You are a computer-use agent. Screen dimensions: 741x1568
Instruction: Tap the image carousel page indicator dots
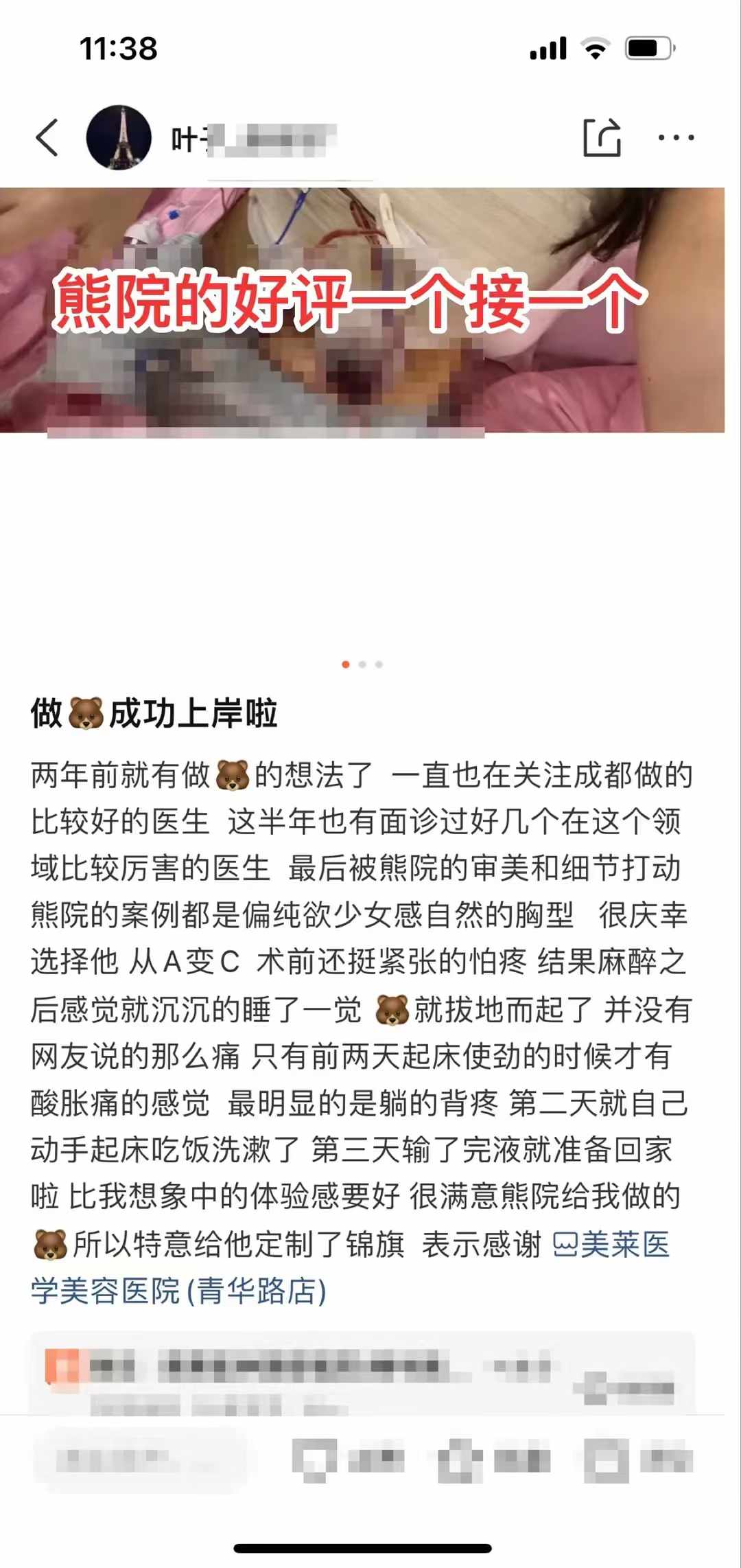point(362,665)
